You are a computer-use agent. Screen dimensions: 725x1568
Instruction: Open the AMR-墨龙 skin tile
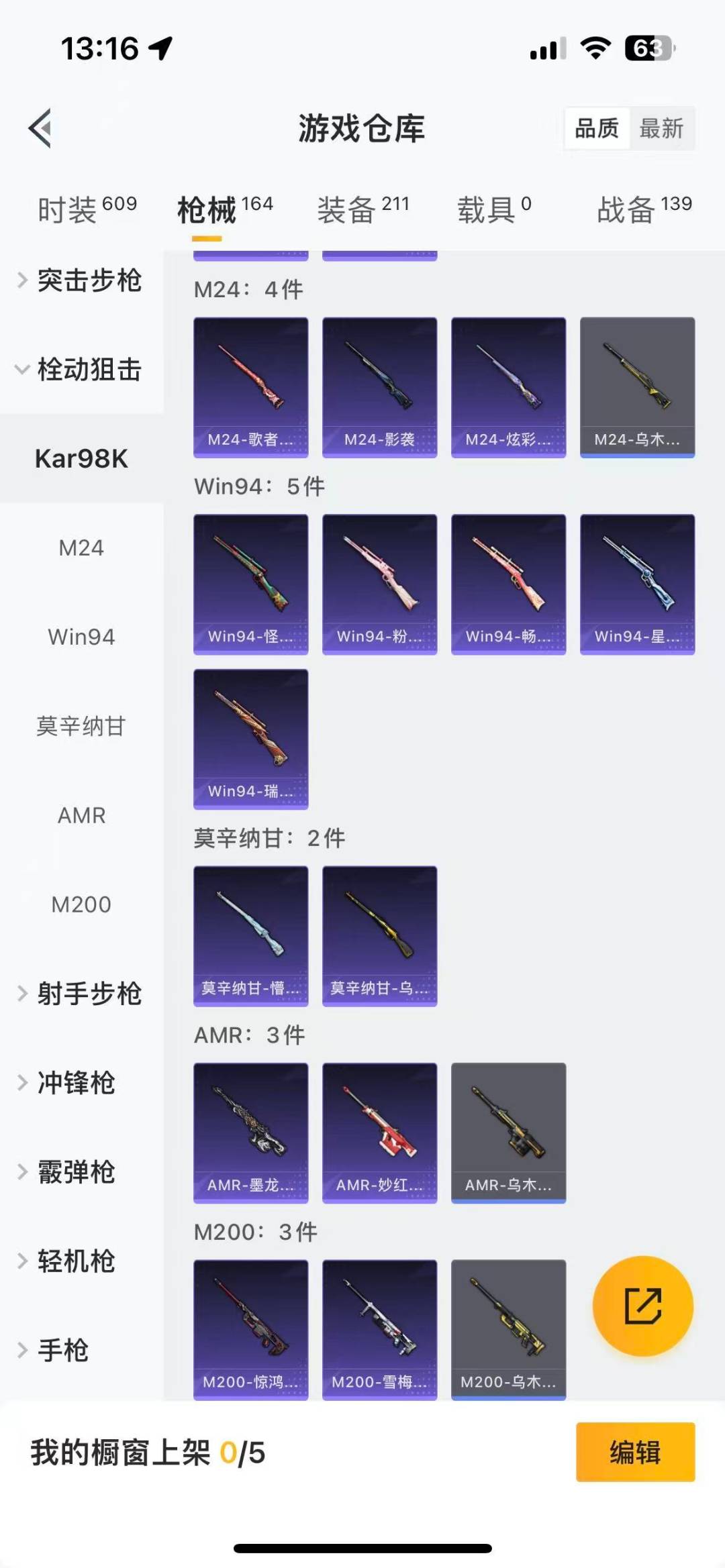tap(250, 1133)
